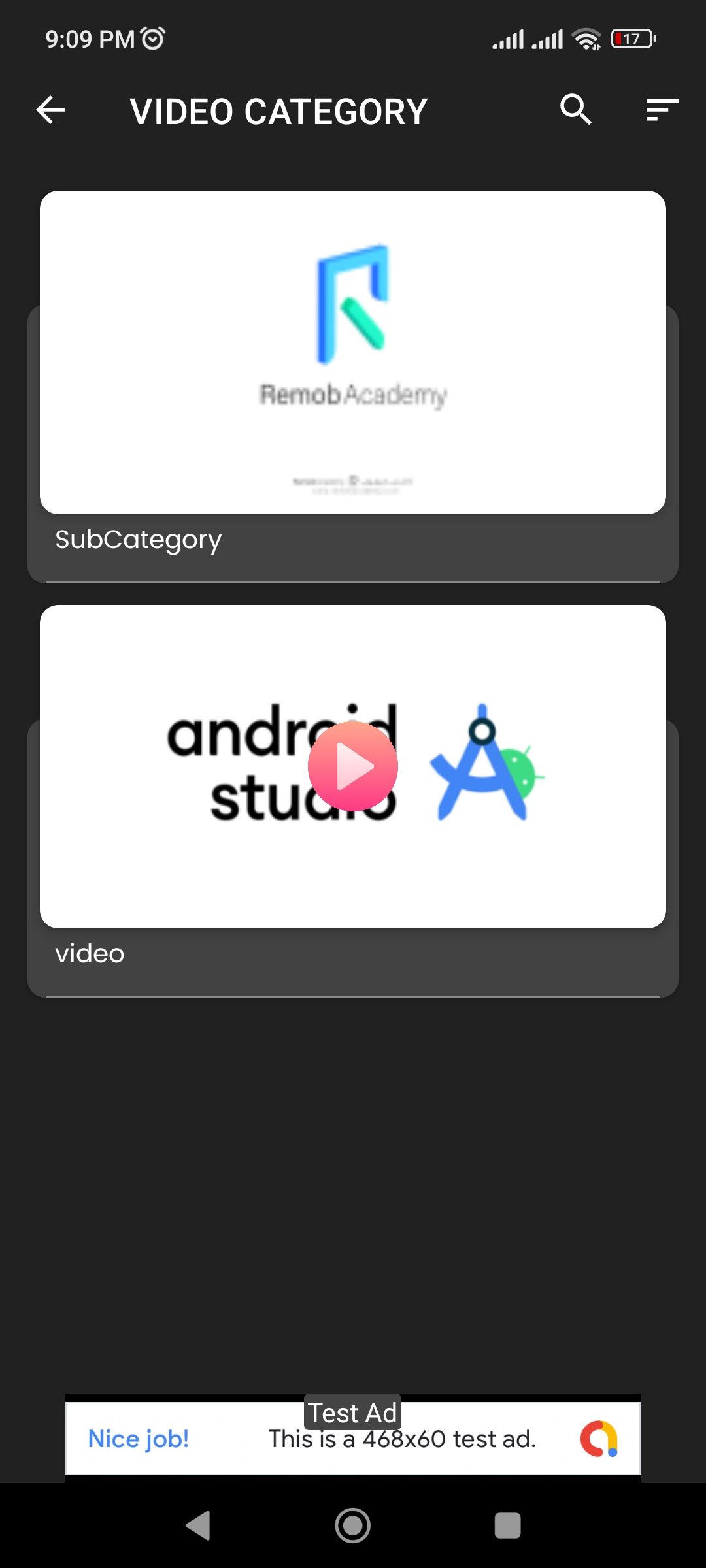Open search in Video Category

(576, 110)
